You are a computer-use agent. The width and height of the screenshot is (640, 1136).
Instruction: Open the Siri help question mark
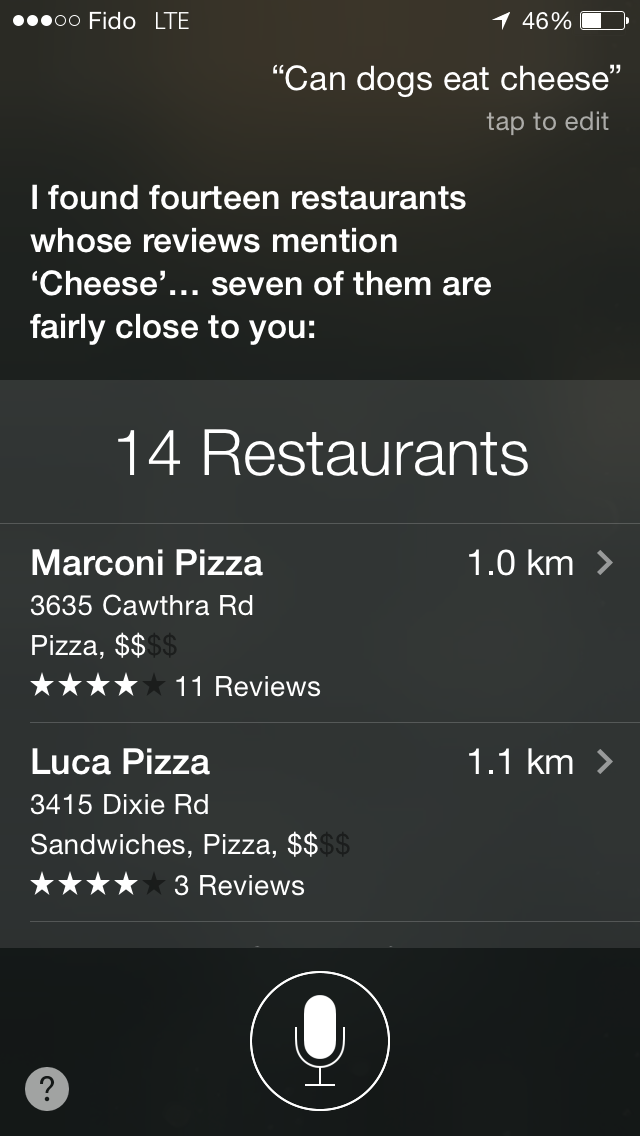(47, 1088)
